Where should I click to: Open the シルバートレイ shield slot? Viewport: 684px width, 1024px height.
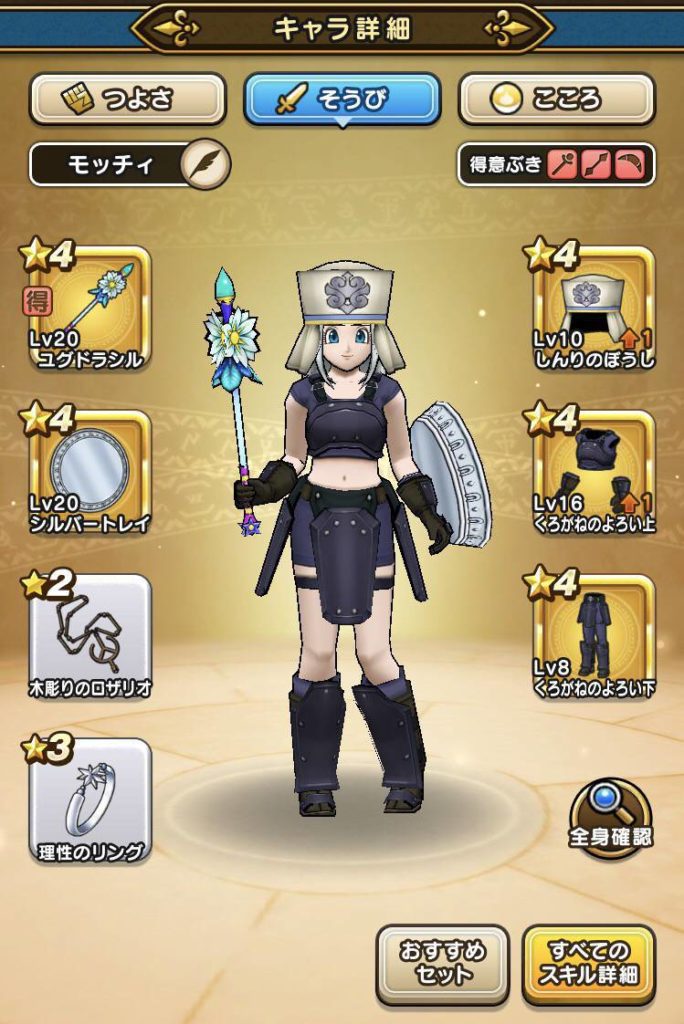tap(88, 471)
